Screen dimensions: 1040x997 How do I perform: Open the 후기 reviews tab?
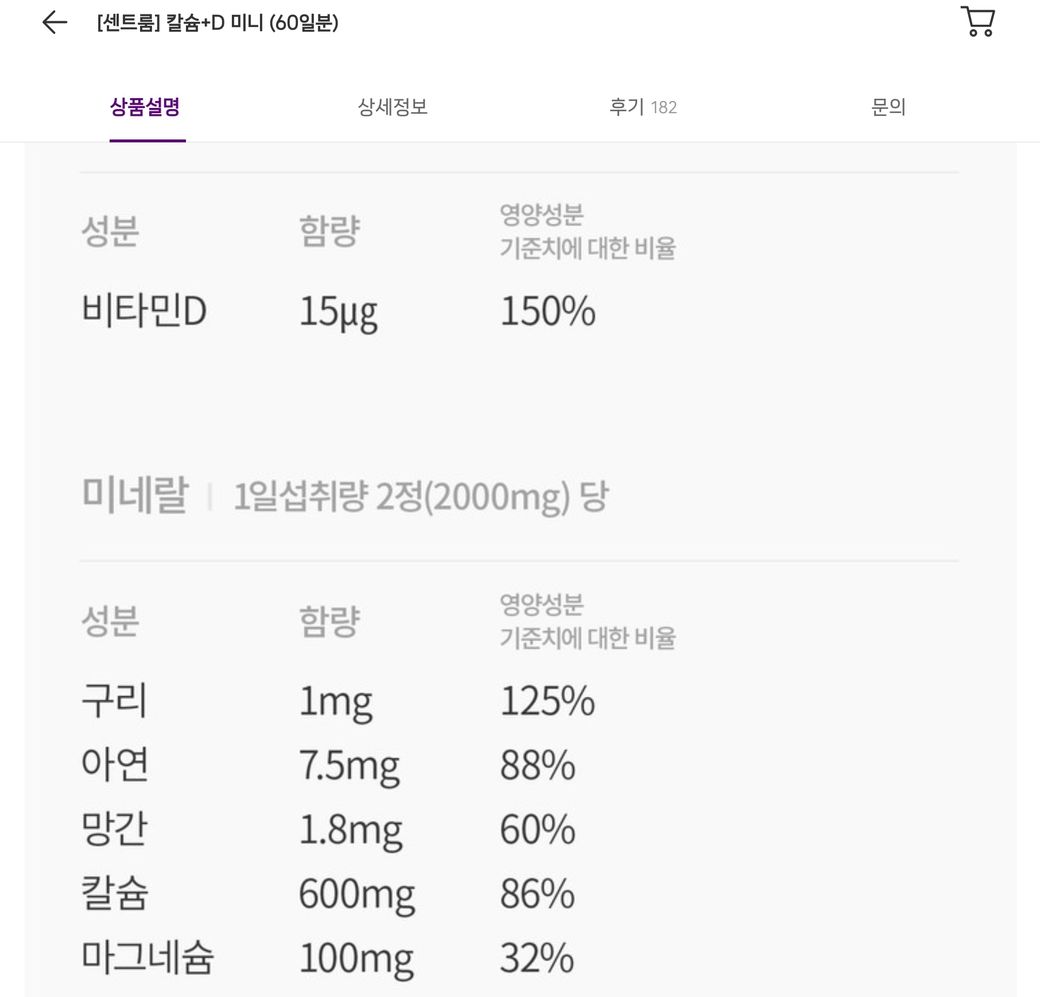pos(642,107)
